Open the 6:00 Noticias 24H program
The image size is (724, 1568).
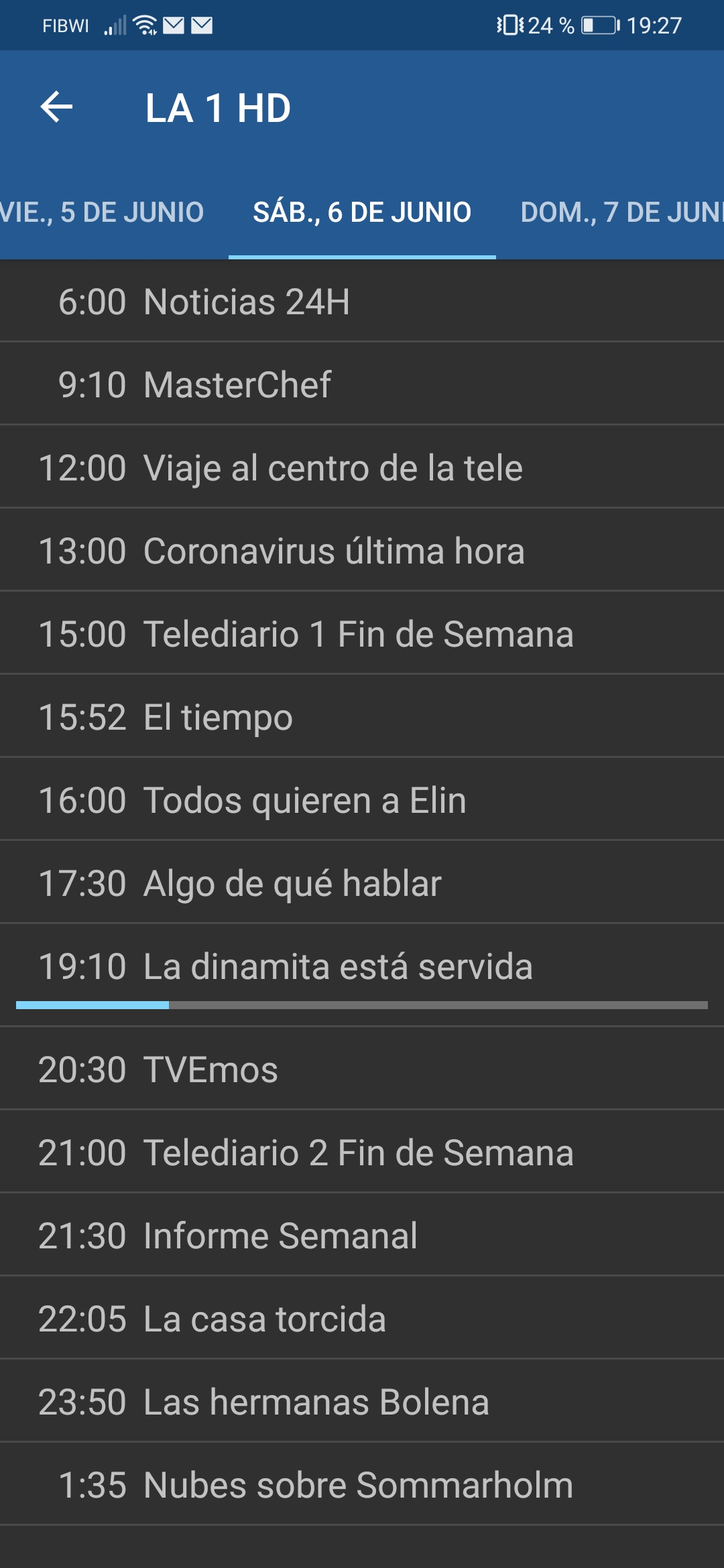click(362, 302)
